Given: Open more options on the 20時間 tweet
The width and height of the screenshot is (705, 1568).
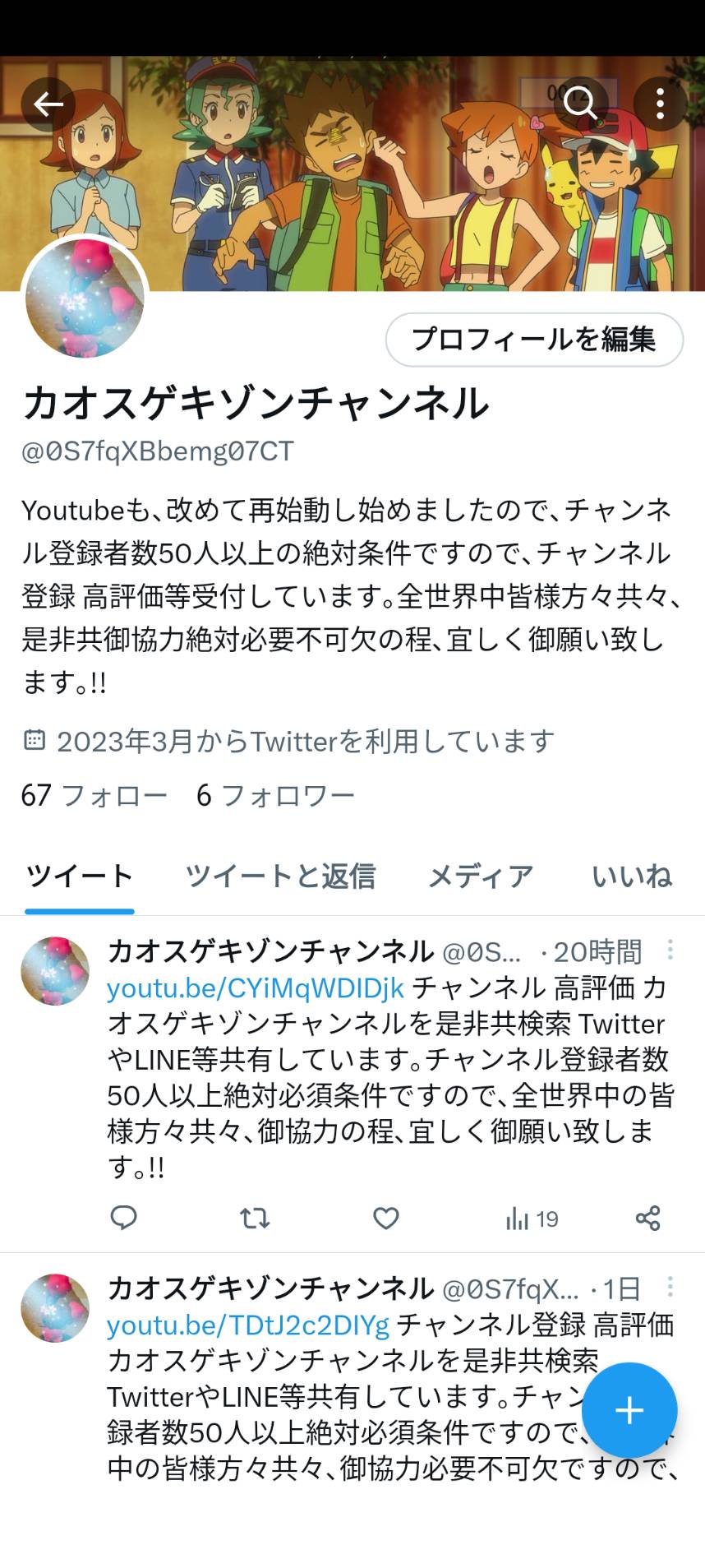Looking at the screenshot, I should tap(670, 950).
